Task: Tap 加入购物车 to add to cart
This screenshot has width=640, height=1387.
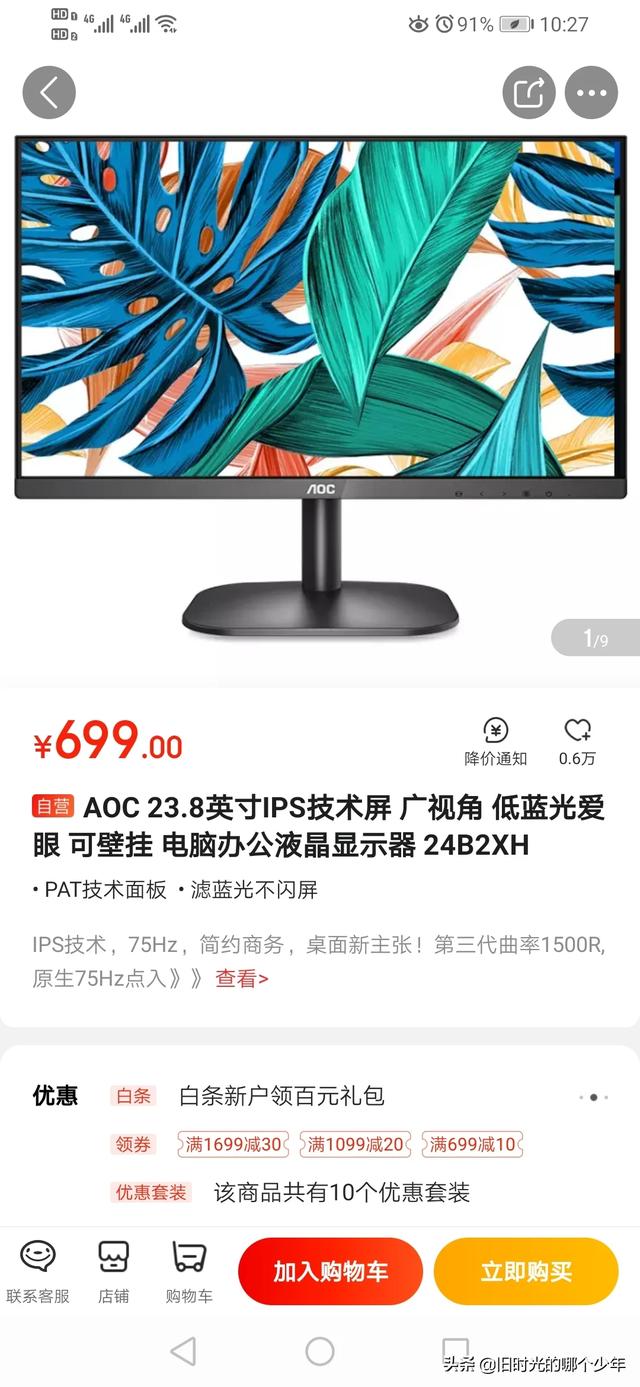Action: pos(330,1271)
